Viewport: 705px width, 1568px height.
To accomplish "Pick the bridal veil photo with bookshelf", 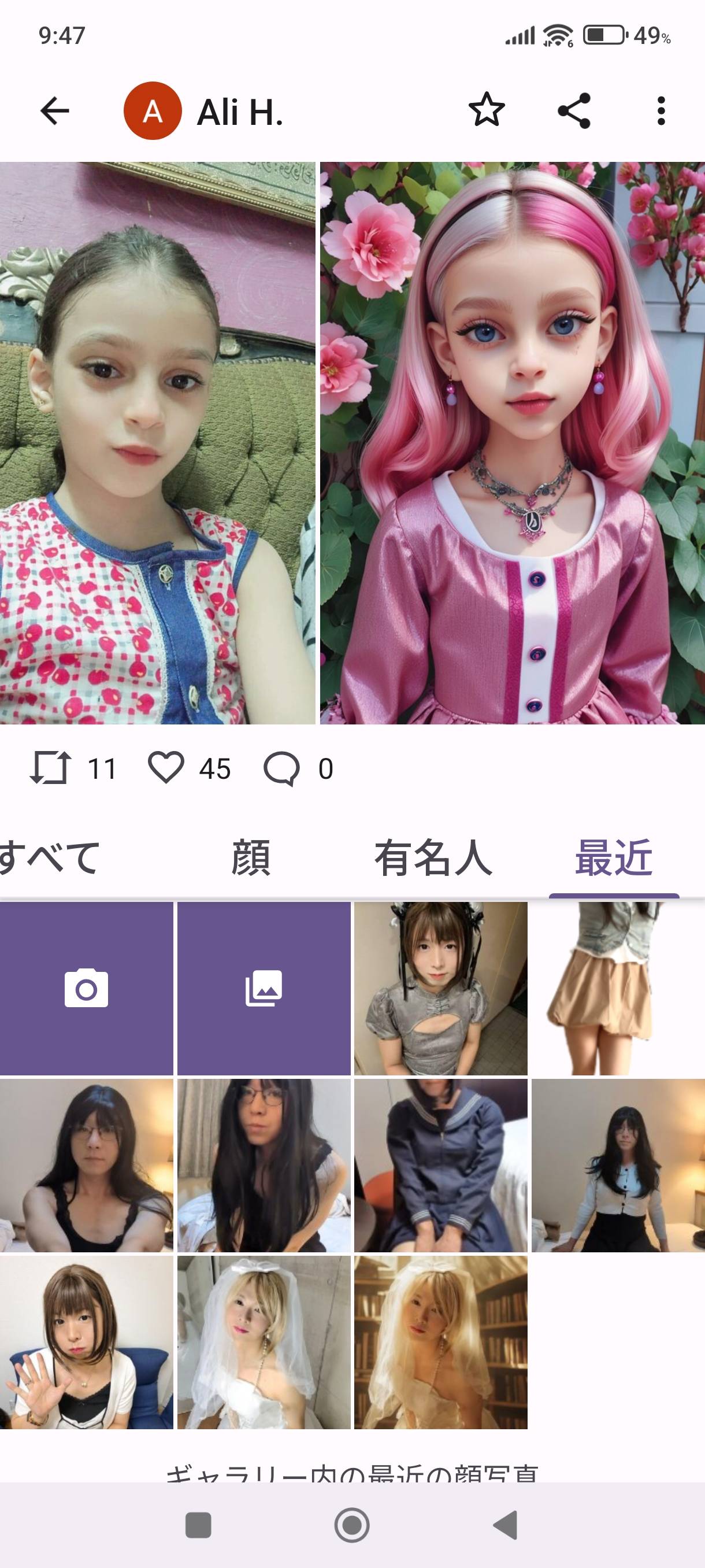I will point(440,1342).
